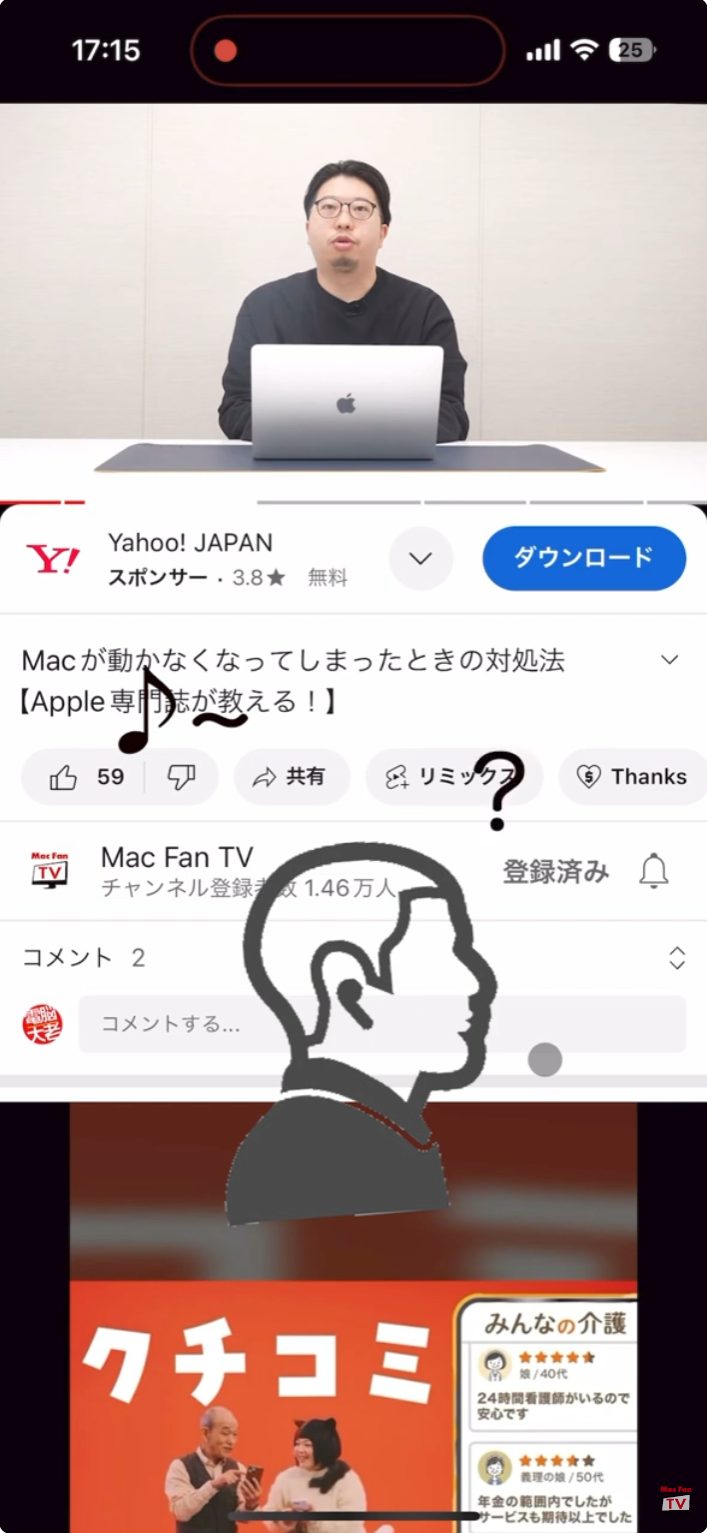Expand the Yahoo! JAPAN sponsor details
Viewport: 707px width, 1533px height.
[421, 558]
